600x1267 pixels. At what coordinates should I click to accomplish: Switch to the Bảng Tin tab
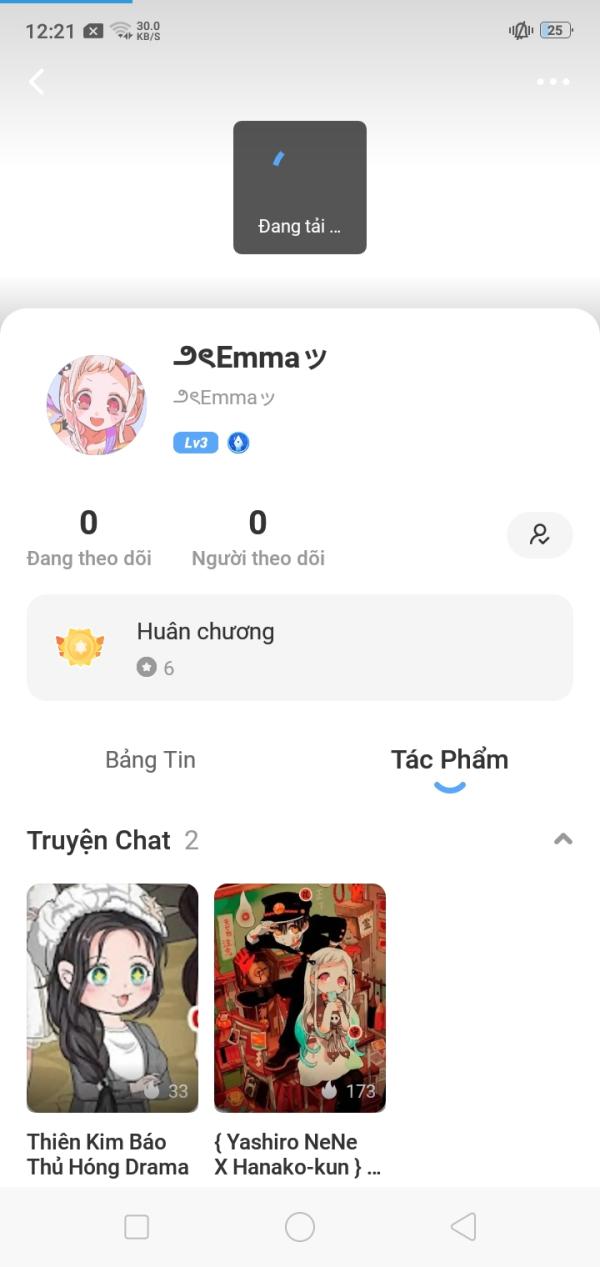coord(150,760)
